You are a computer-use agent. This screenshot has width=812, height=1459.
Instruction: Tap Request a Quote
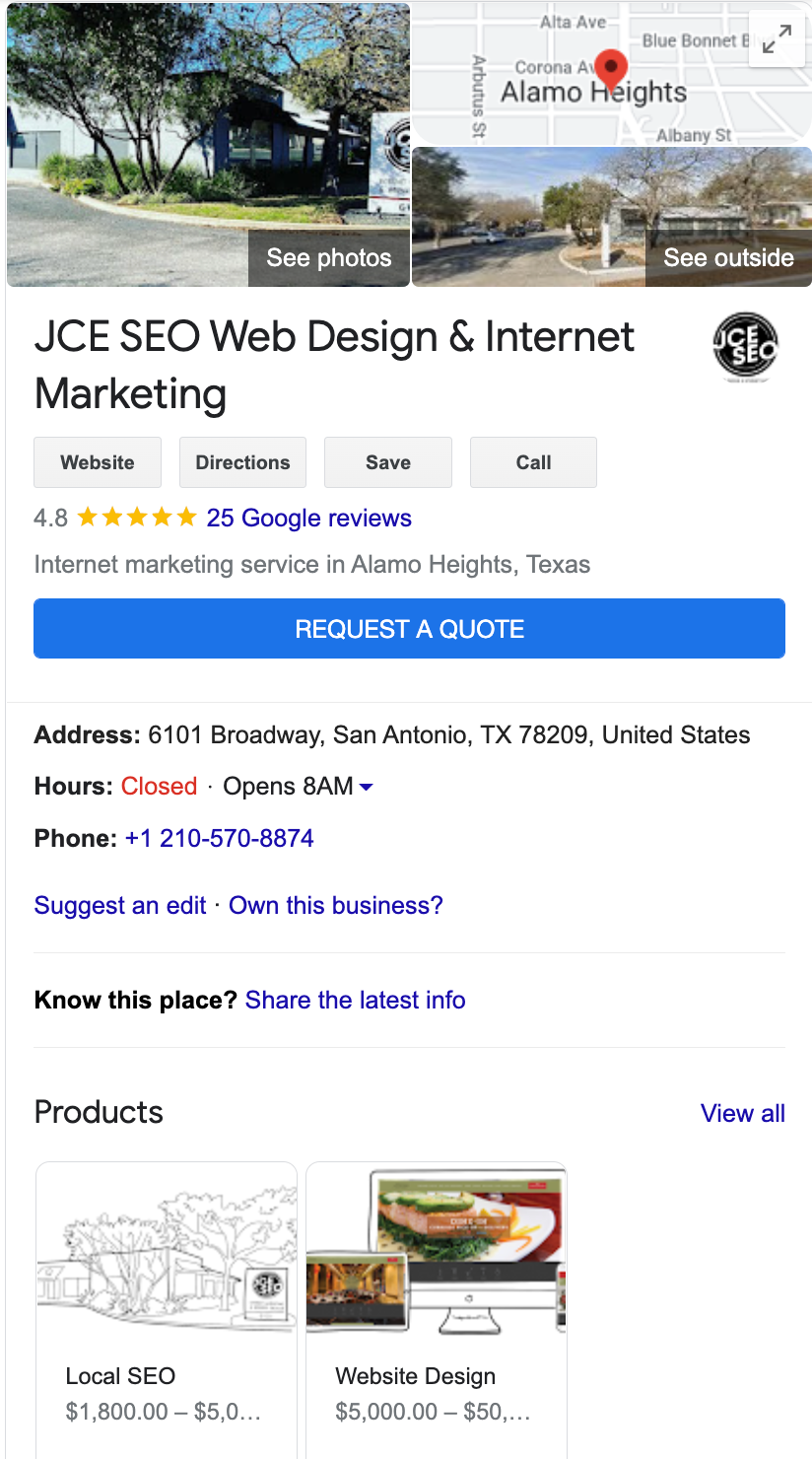[x=409, y=629]
